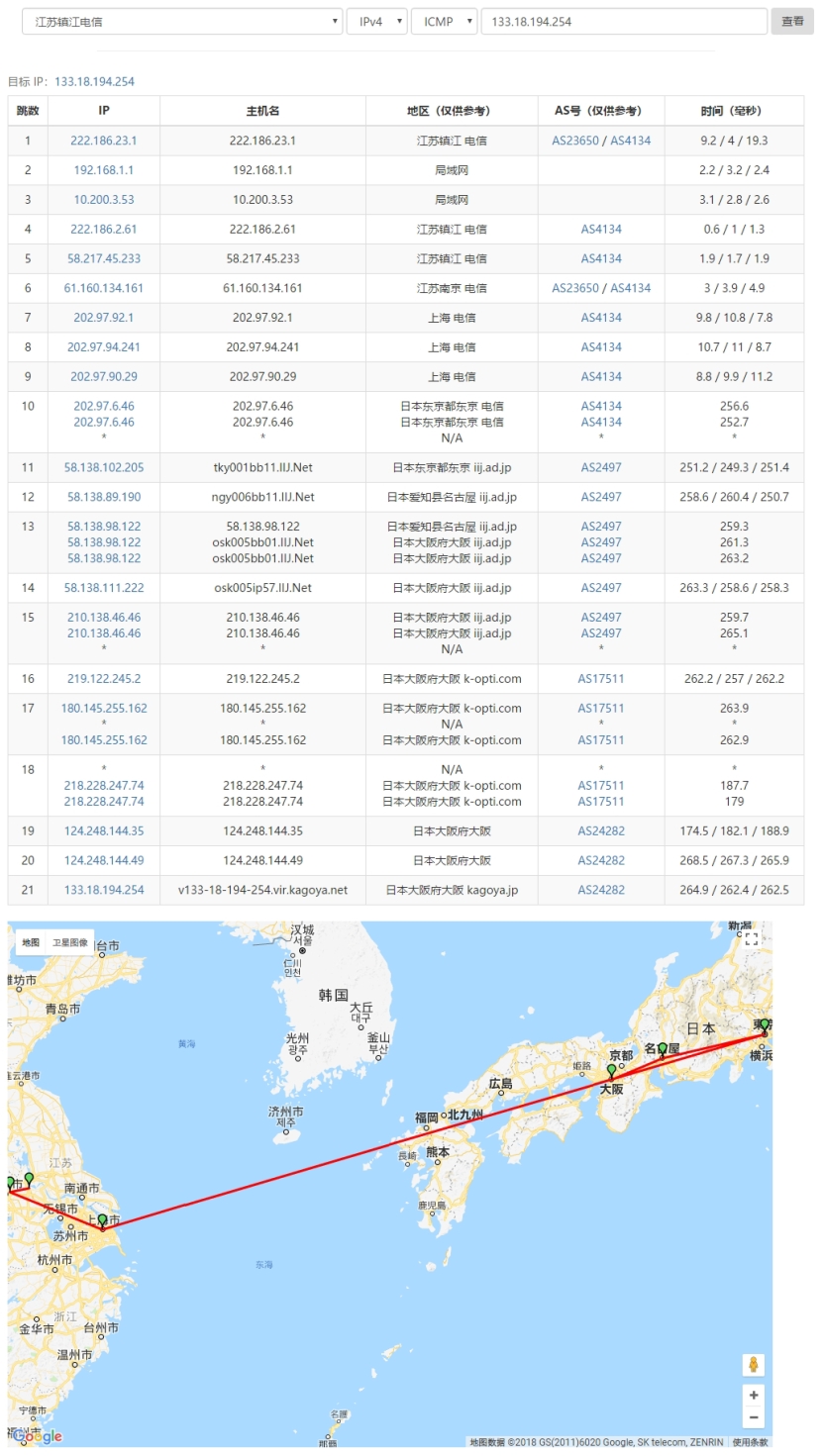This screenshot has width=822, height=1456.
Task: Open the IP link 222.186.23.1
Action: (104, 141)
